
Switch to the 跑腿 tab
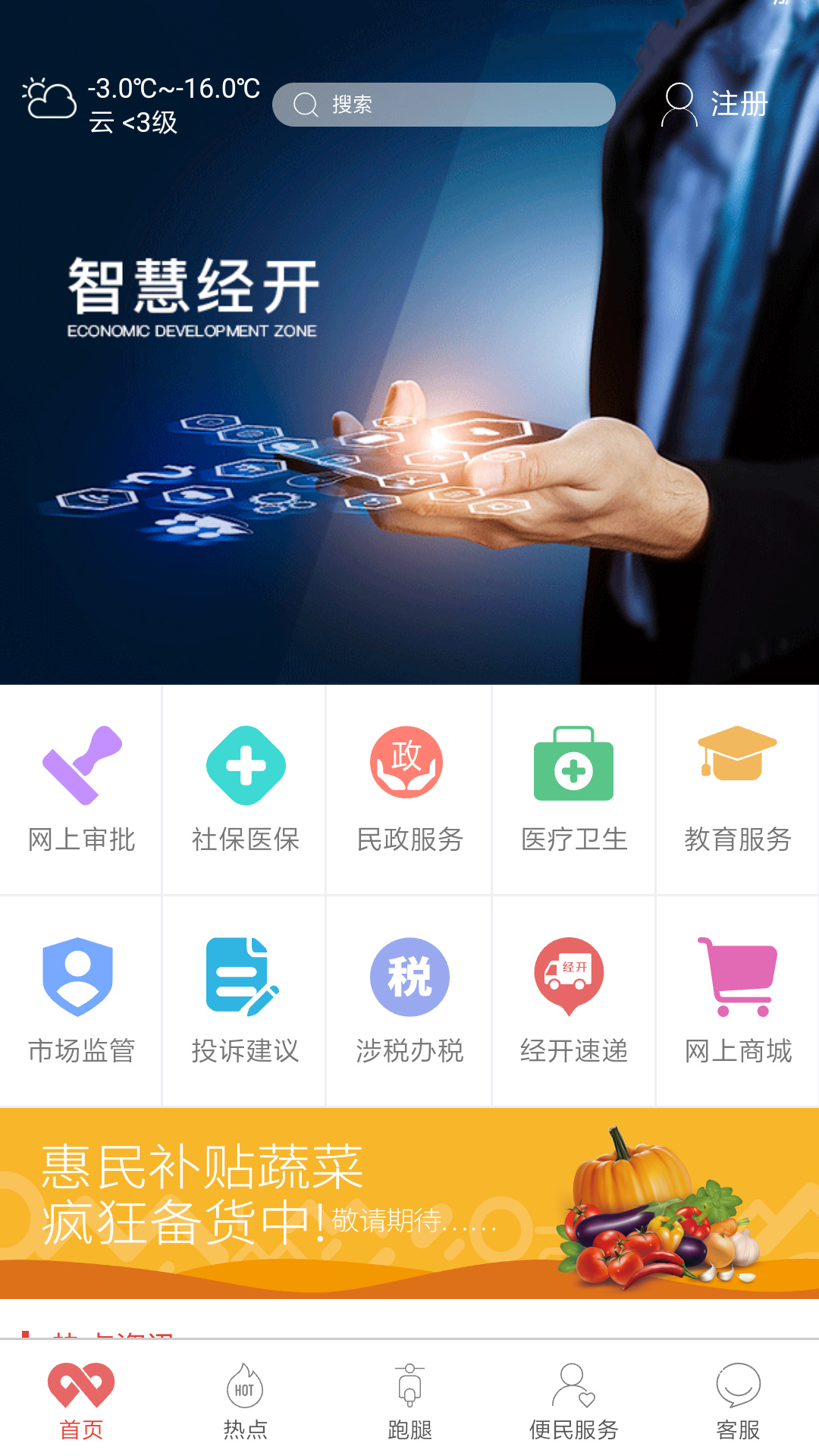pyautogui.click(x=409, y=1401)
